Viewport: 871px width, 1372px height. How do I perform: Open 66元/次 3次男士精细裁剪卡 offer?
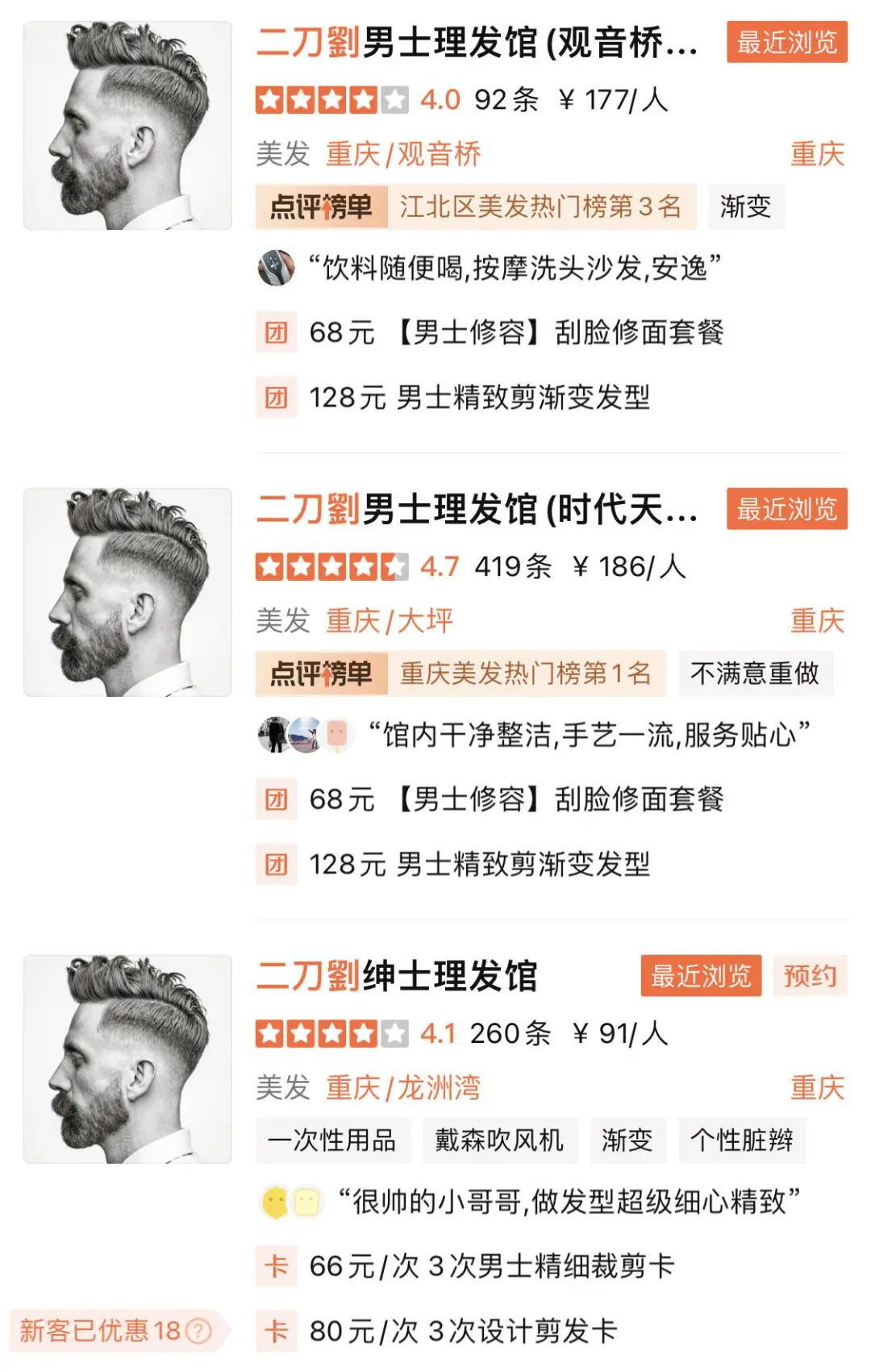click(491, 1266)
